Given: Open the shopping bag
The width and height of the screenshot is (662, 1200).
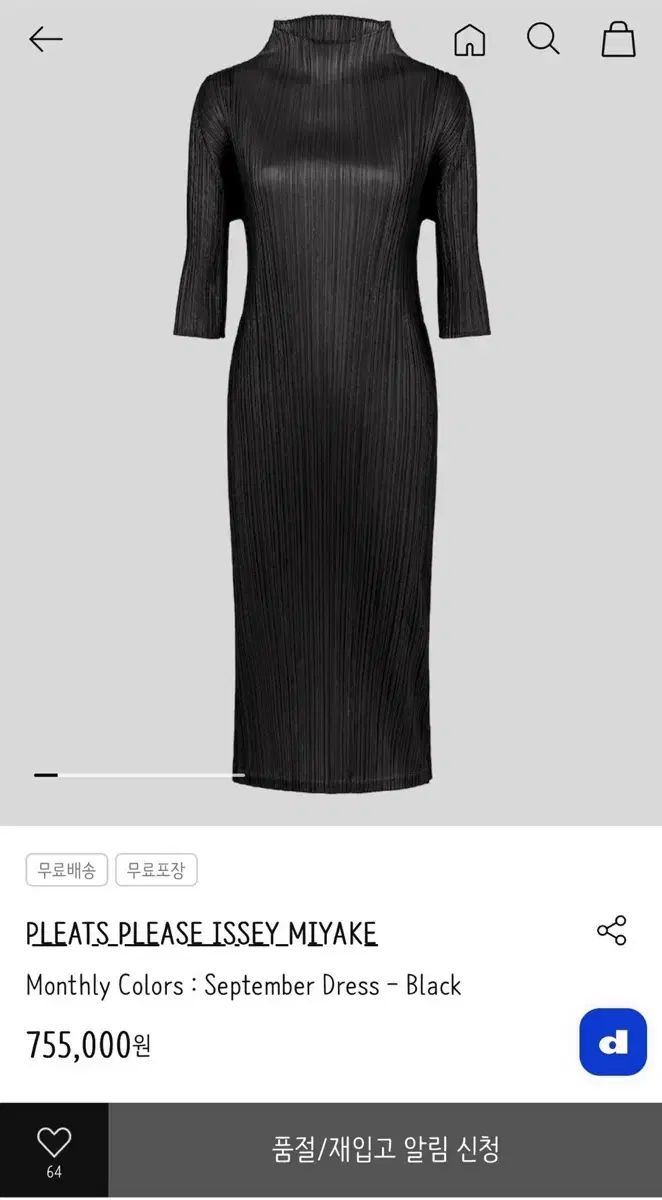Looking at the screenshot, I should [x=618, y=40].
